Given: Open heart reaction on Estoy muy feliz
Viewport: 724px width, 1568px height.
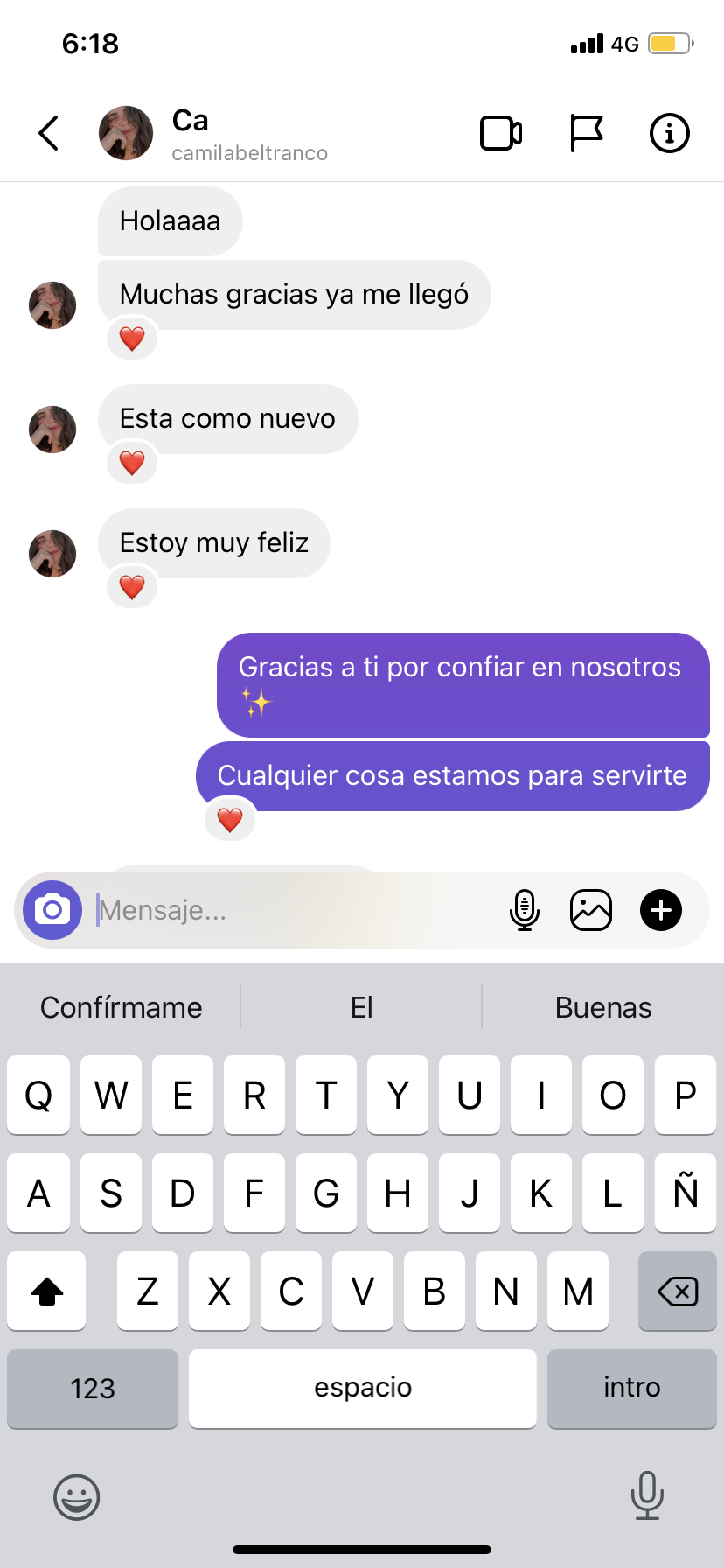Looking at the screenshot, I should (132, 587).
